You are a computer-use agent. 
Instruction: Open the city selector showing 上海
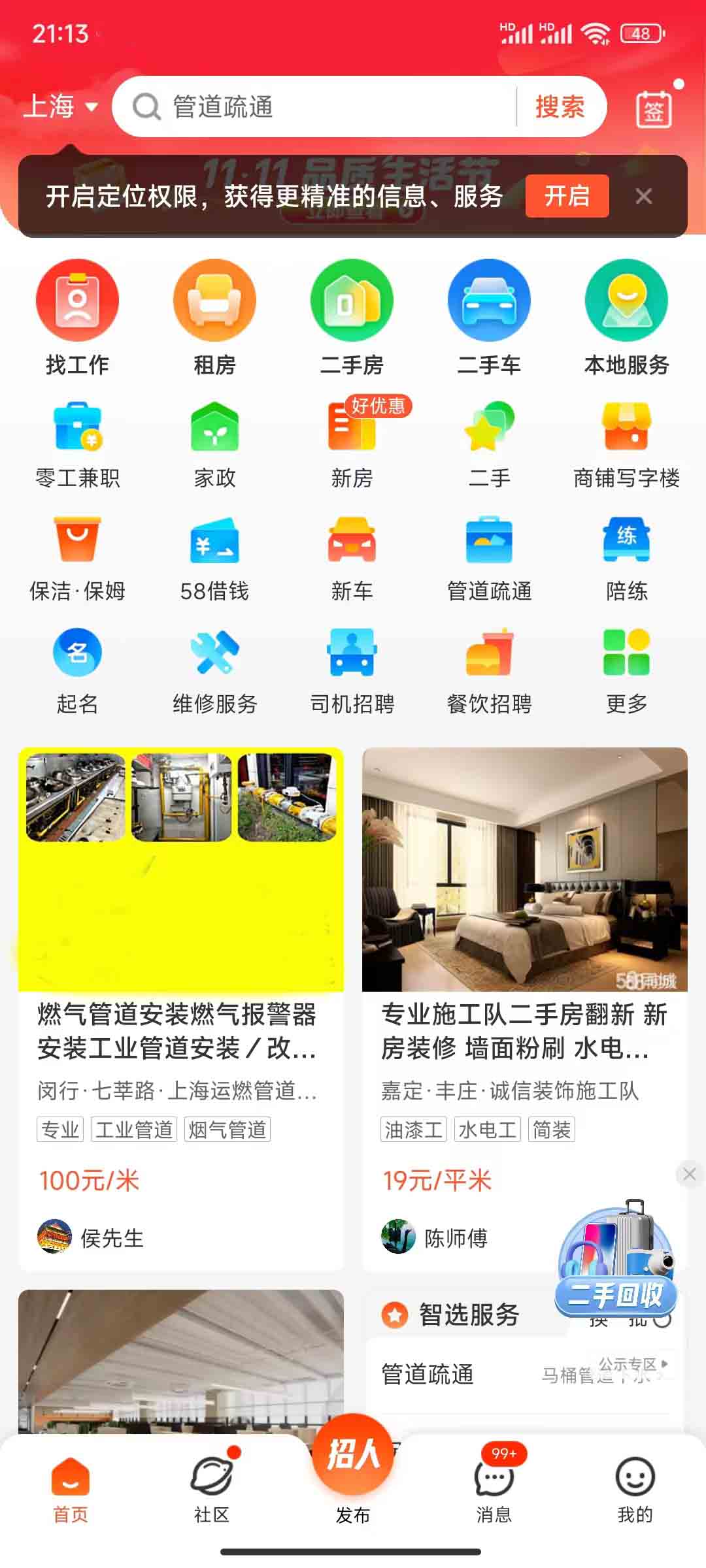pos(60,106)
